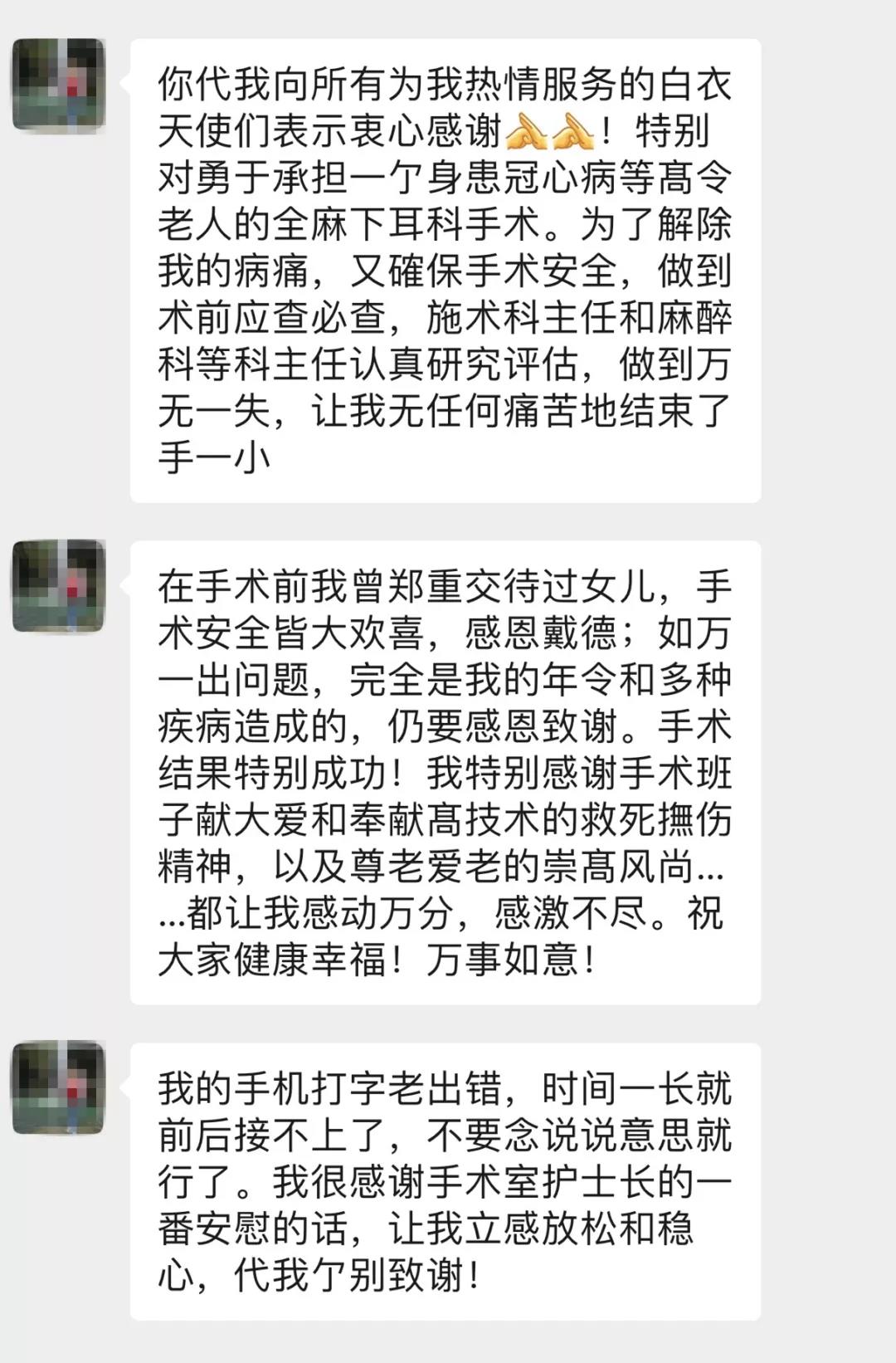The width and height of the screenshot is (896, 1363).
Task: View profile from avatar beside 我的手机打字老出错 message
Action: pyautogui.click(x=59, y=1088)
